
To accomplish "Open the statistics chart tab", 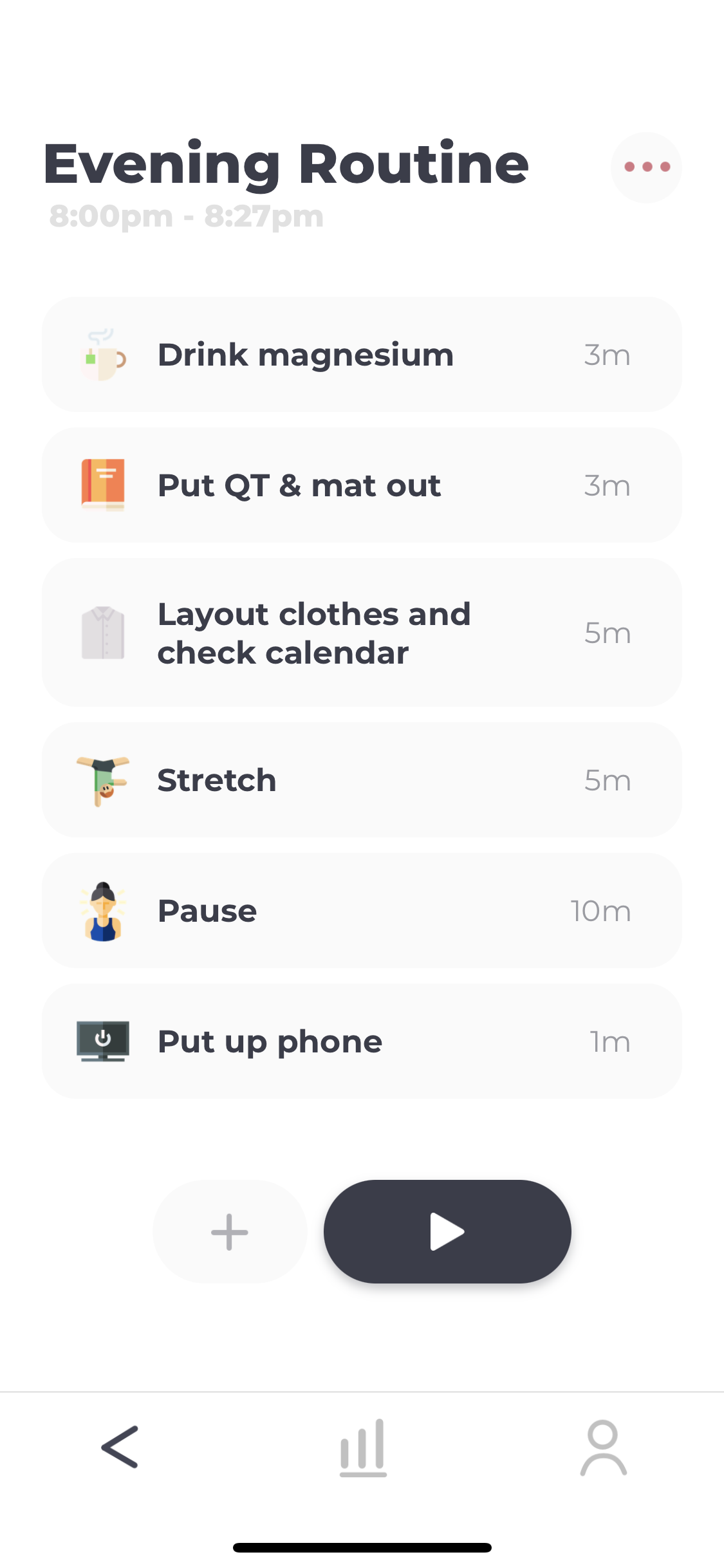I will click(x=363, y=1448).
